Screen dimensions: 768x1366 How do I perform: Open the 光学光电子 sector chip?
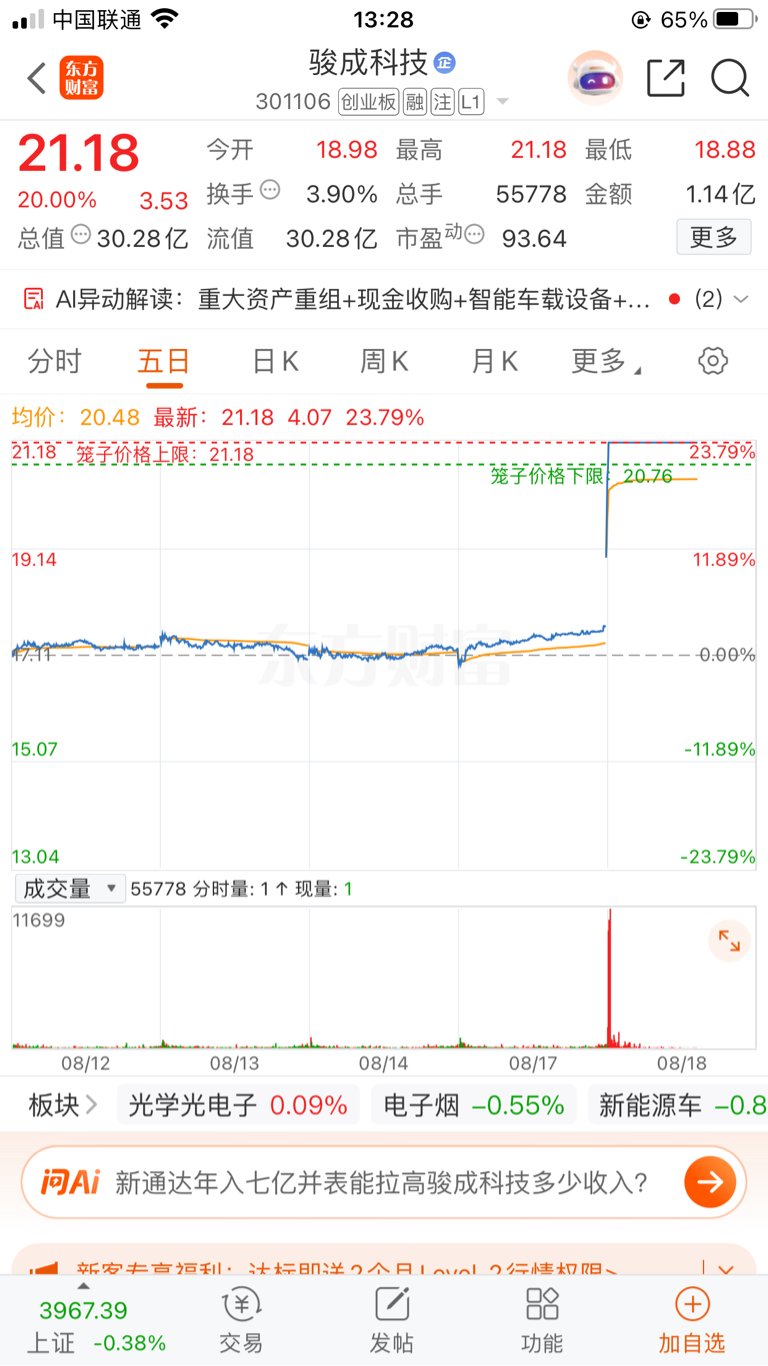click(x=238, y=1105)
